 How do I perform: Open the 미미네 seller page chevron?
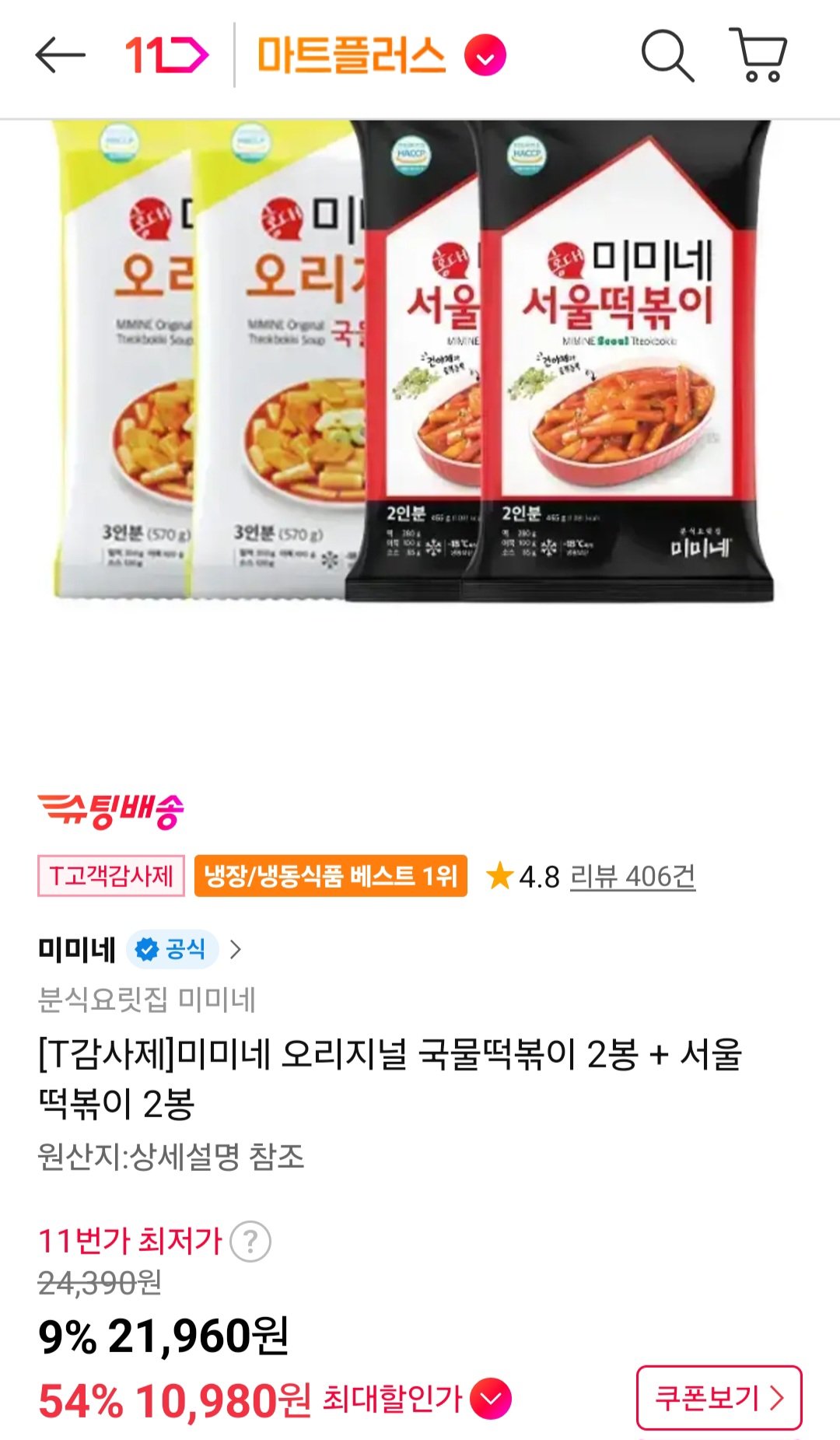point(236,948)
